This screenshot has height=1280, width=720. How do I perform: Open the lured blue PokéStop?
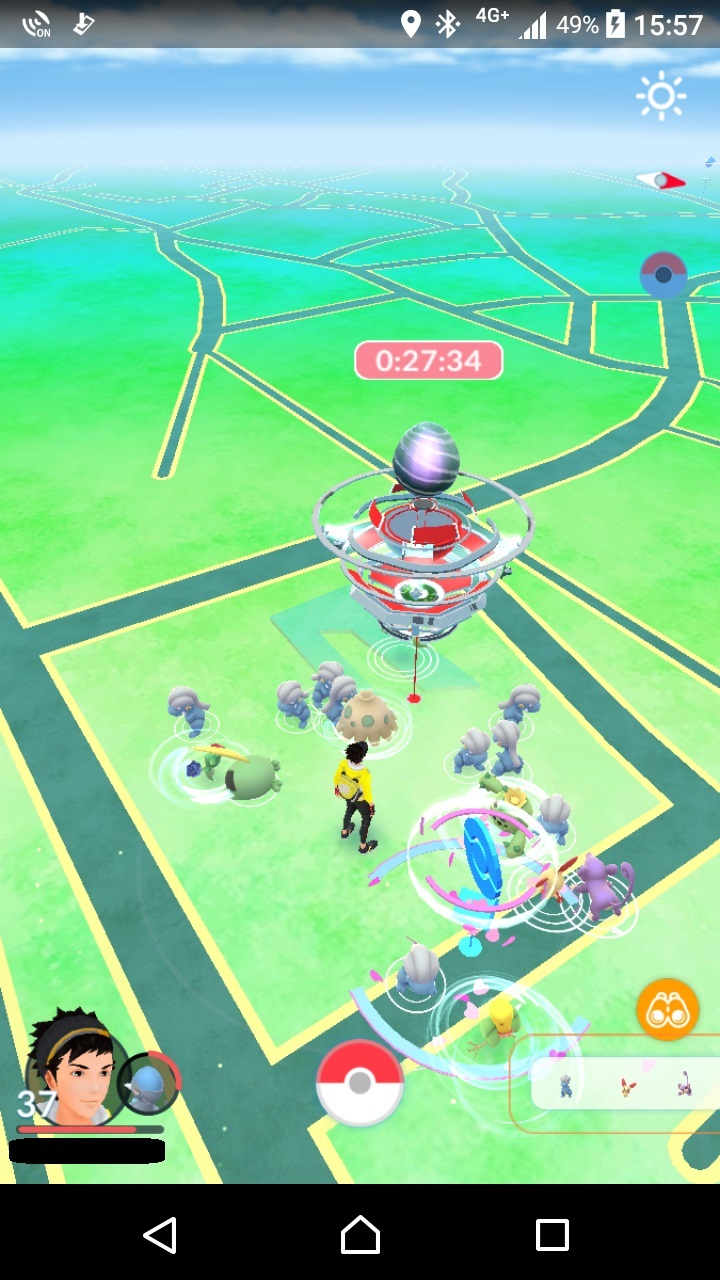[483, 860]
